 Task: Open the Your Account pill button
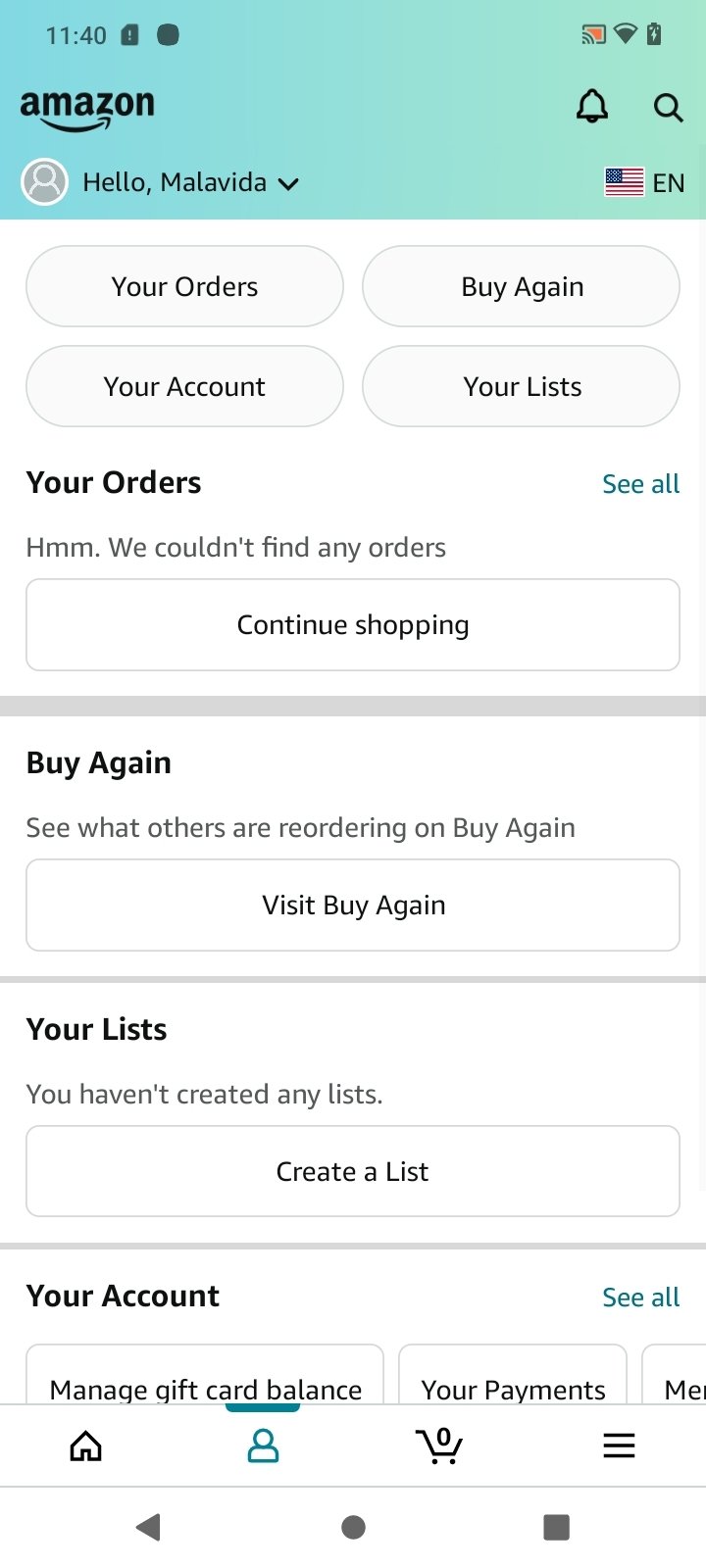184,386
